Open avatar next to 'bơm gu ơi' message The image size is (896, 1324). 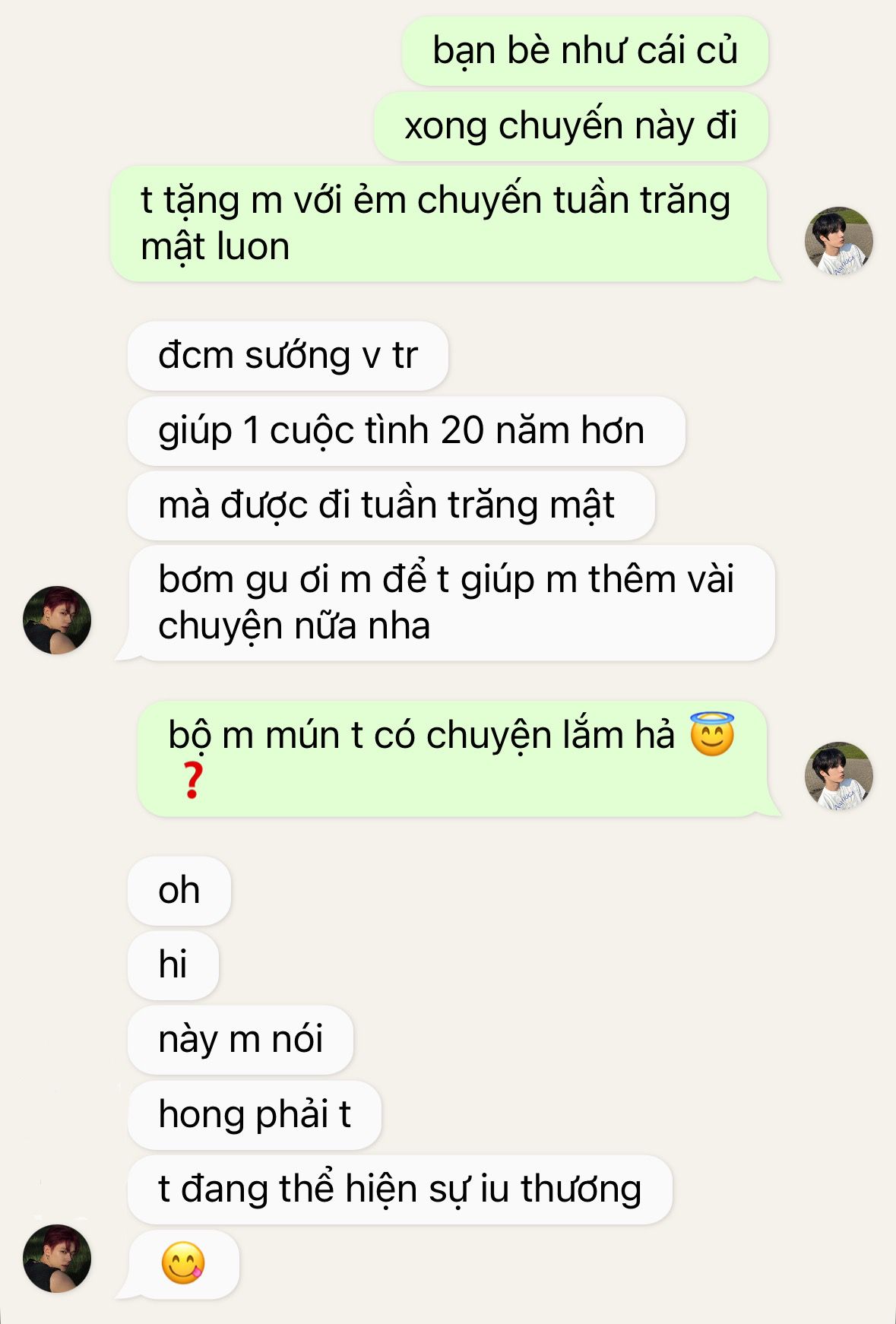pyautogui.click(x=57, y=619)
